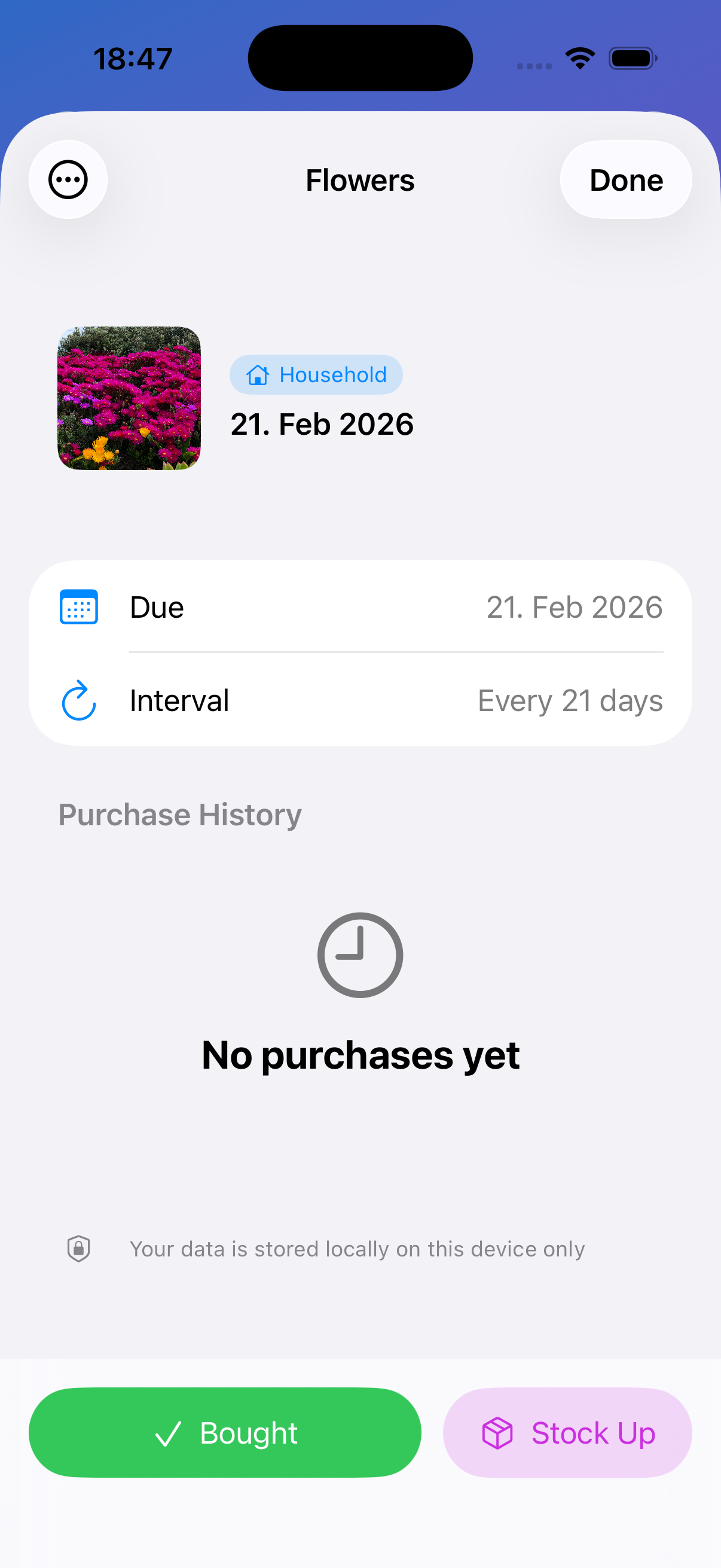Image resolution: width=721 pixels, height=1568 pixels.
Task: Click the blue calendar icon beside Due
Action: [78, 606]
